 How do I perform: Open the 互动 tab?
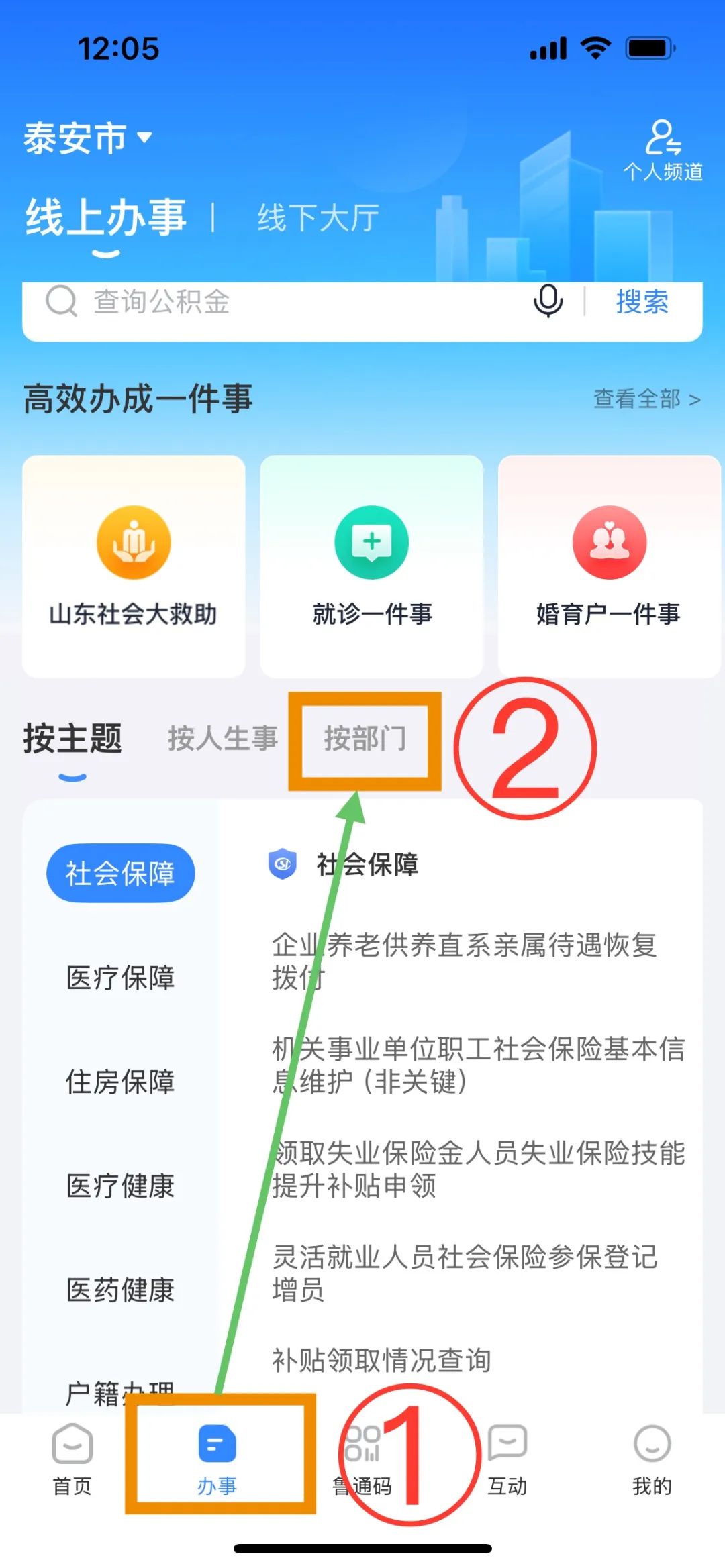507,1459
